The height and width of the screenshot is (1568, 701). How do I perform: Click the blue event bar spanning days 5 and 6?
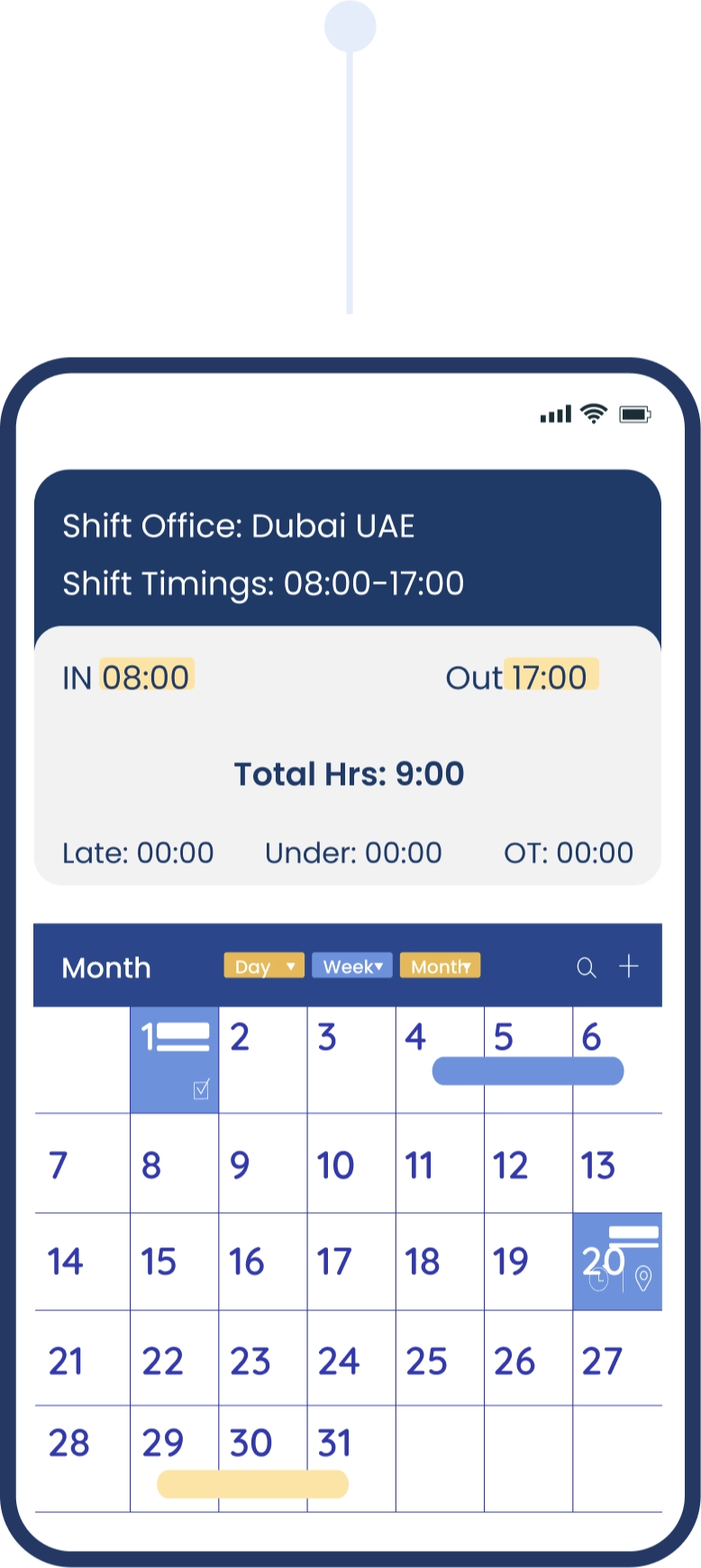(527, 1071)
